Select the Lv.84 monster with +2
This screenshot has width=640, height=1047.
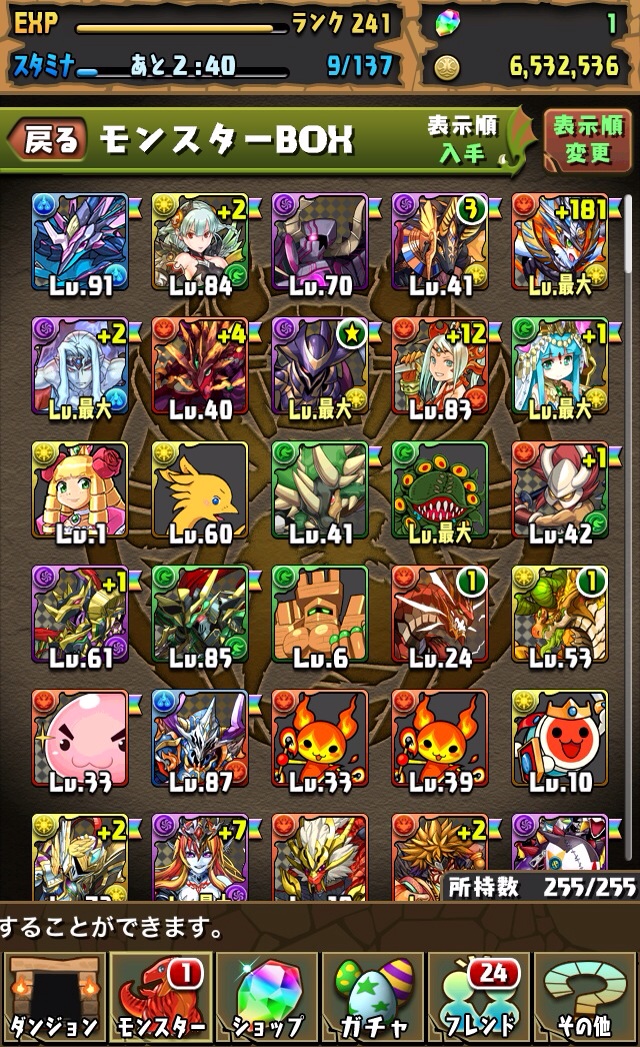click(x=200, y=243)
